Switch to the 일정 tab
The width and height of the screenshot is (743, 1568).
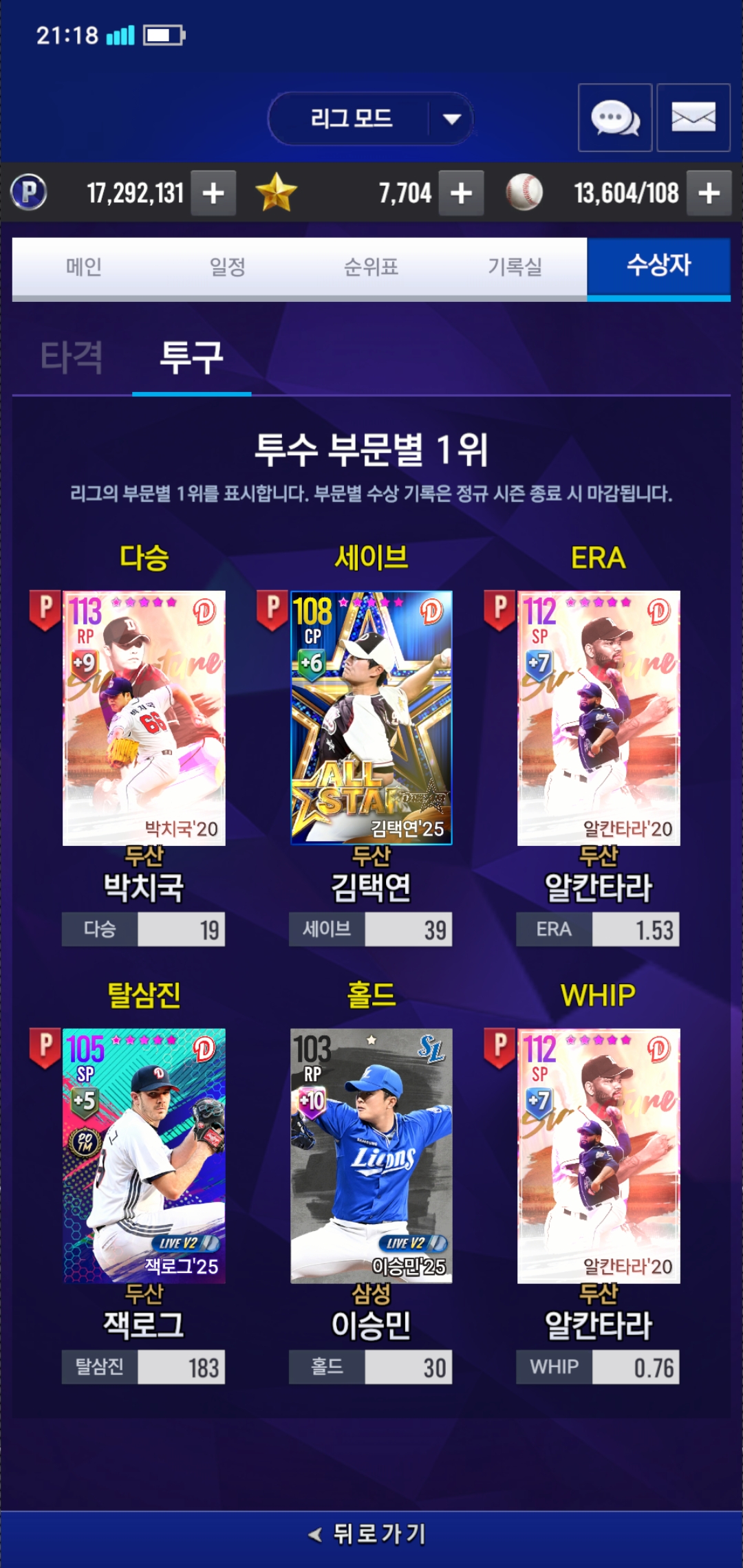[x=228, y=267]
